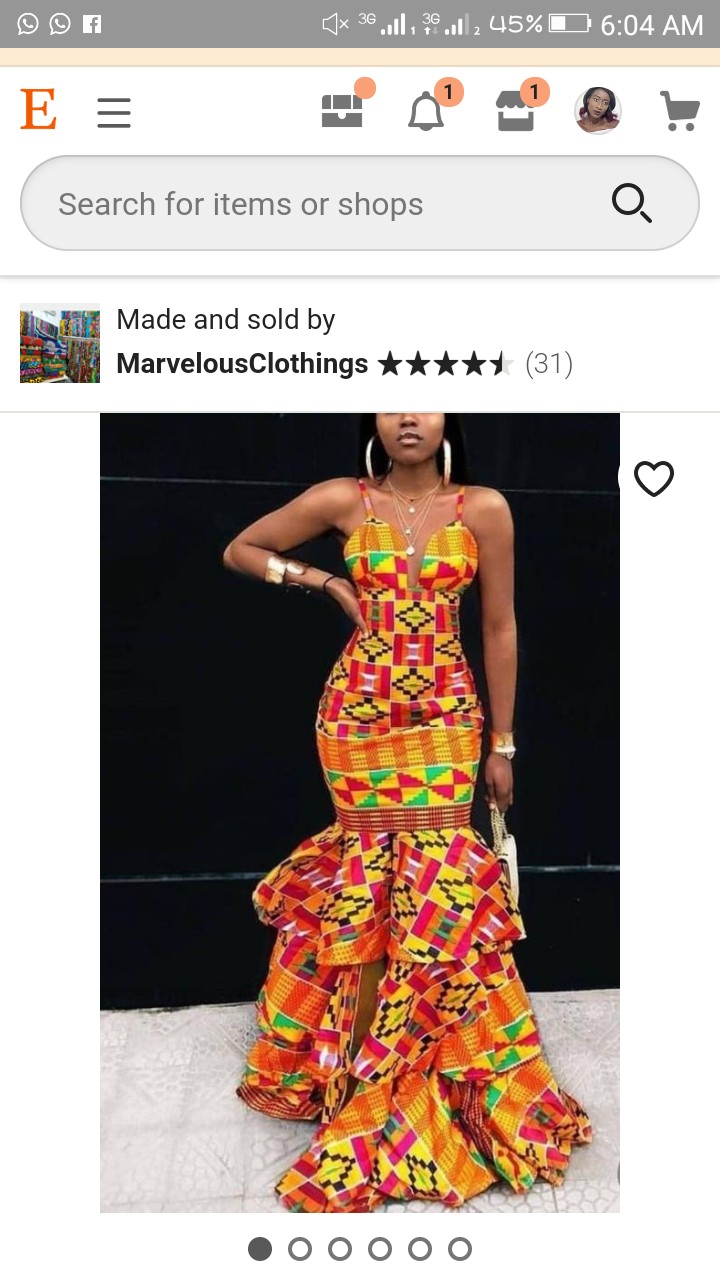This screenshot has width=720, height=1280.
Task: Jump to the third image dot
Action: [340, 1248]
